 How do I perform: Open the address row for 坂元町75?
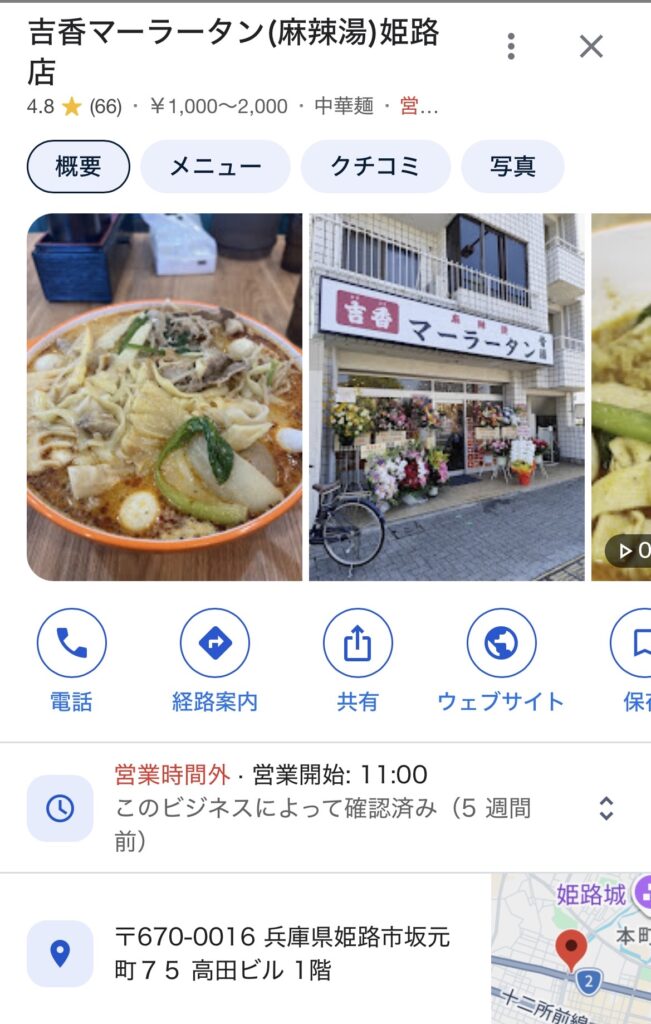pyautogui.click(x=245, y=953)
